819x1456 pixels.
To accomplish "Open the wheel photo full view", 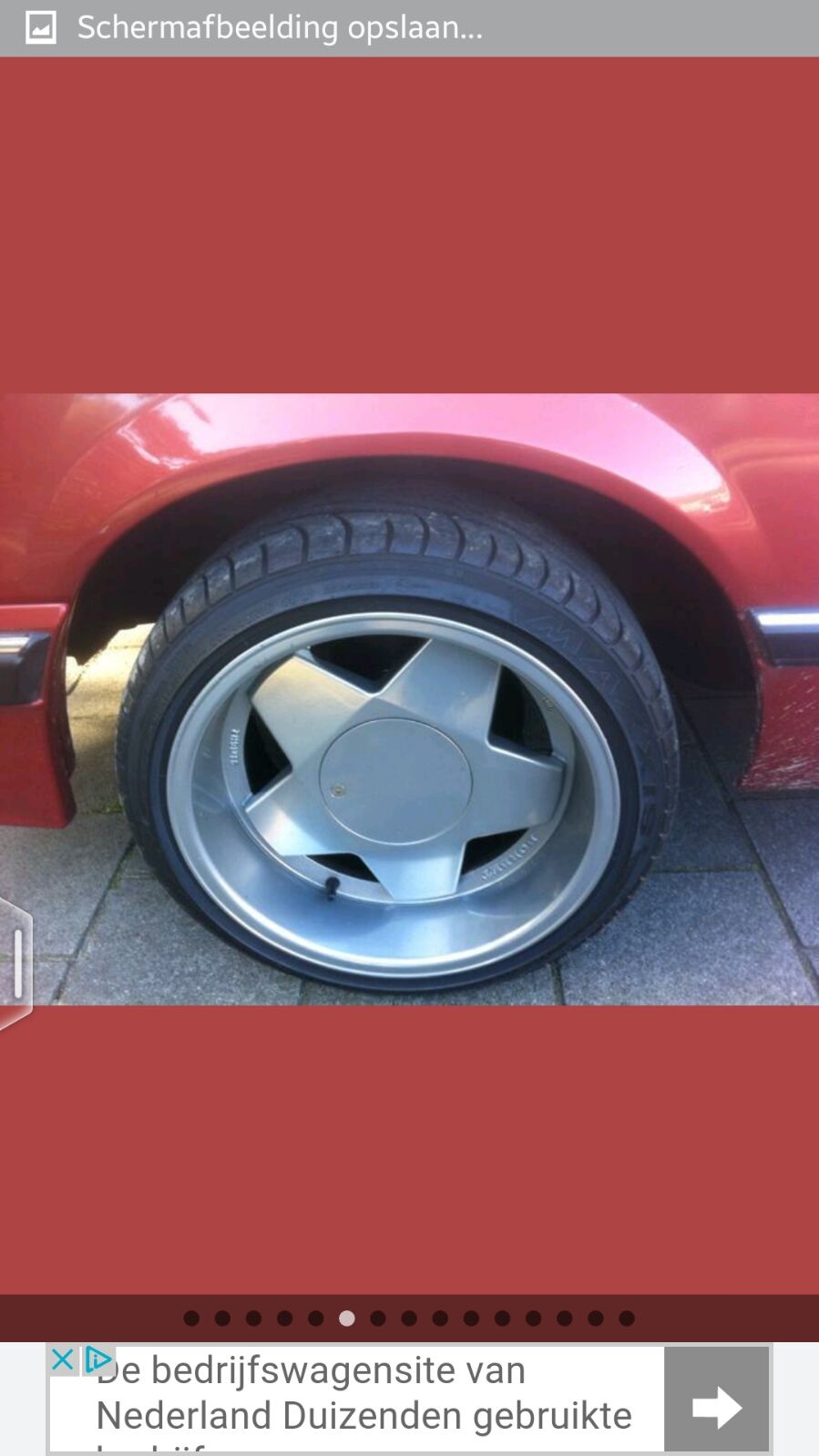I will point(409,698).
